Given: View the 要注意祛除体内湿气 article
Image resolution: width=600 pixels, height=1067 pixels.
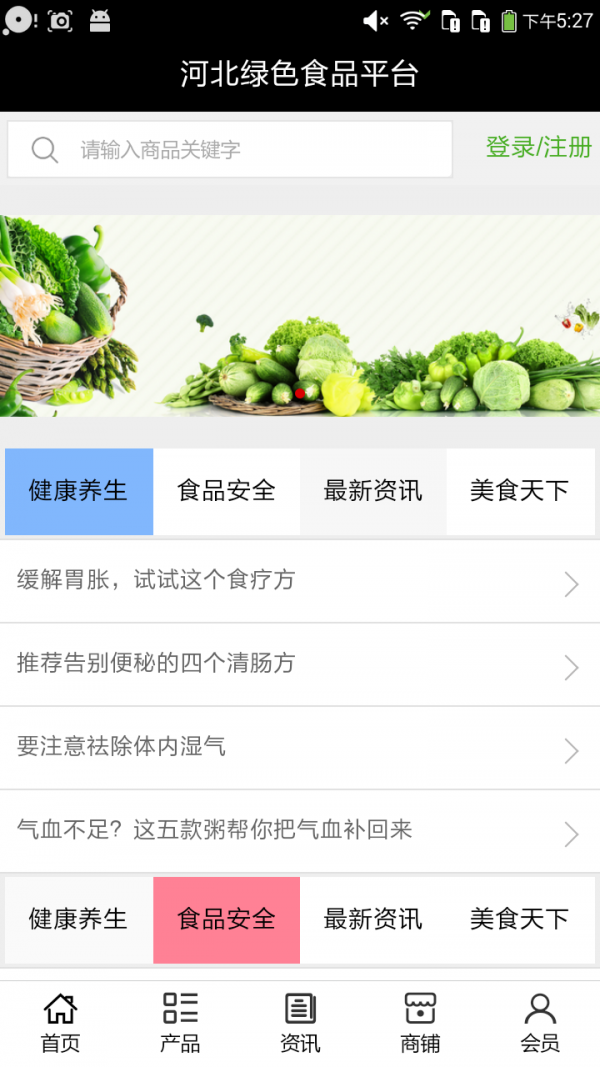Looking at the screenshot, I should coord(300,747).
